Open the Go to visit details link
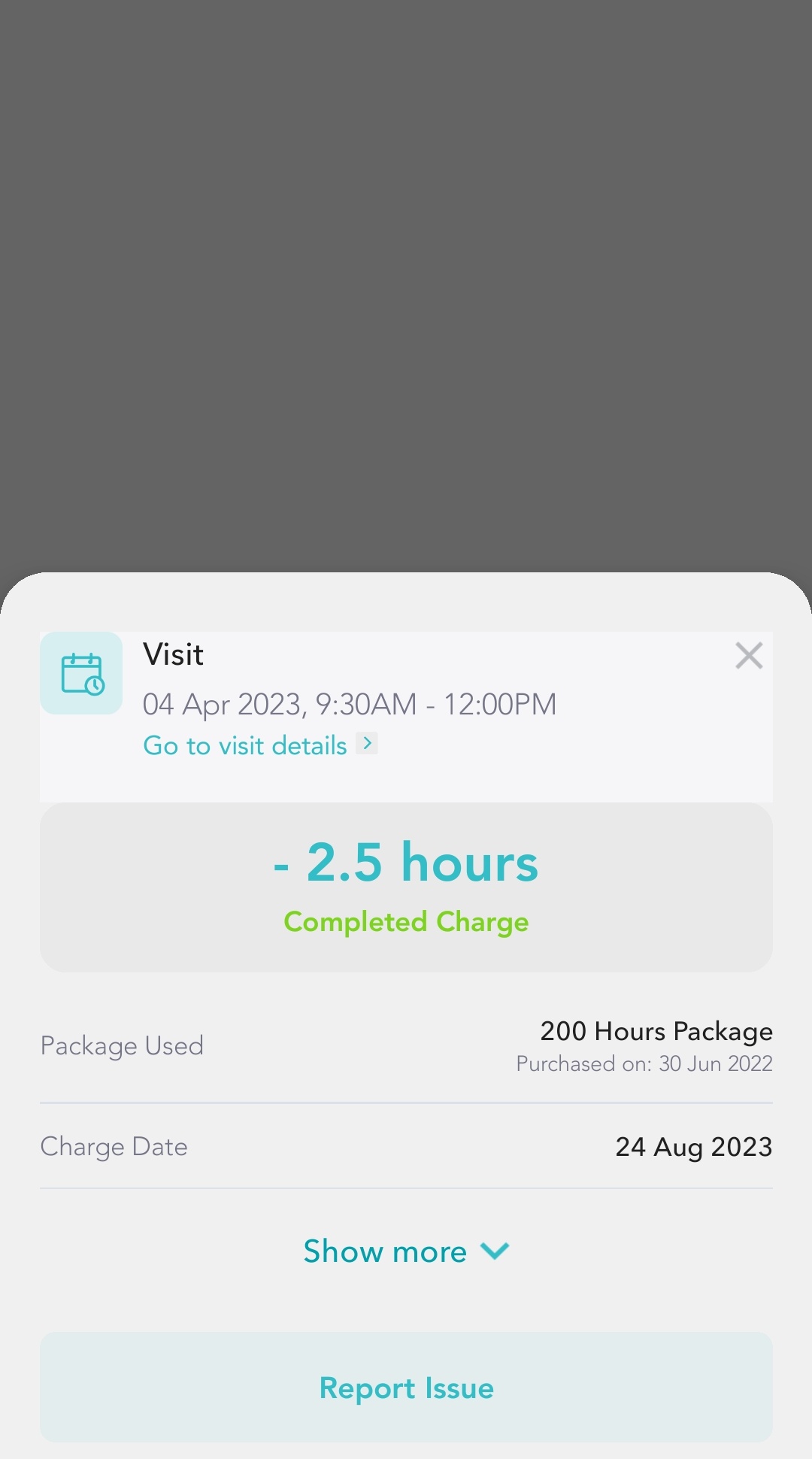812x1459 pixels. coord(259,745)
